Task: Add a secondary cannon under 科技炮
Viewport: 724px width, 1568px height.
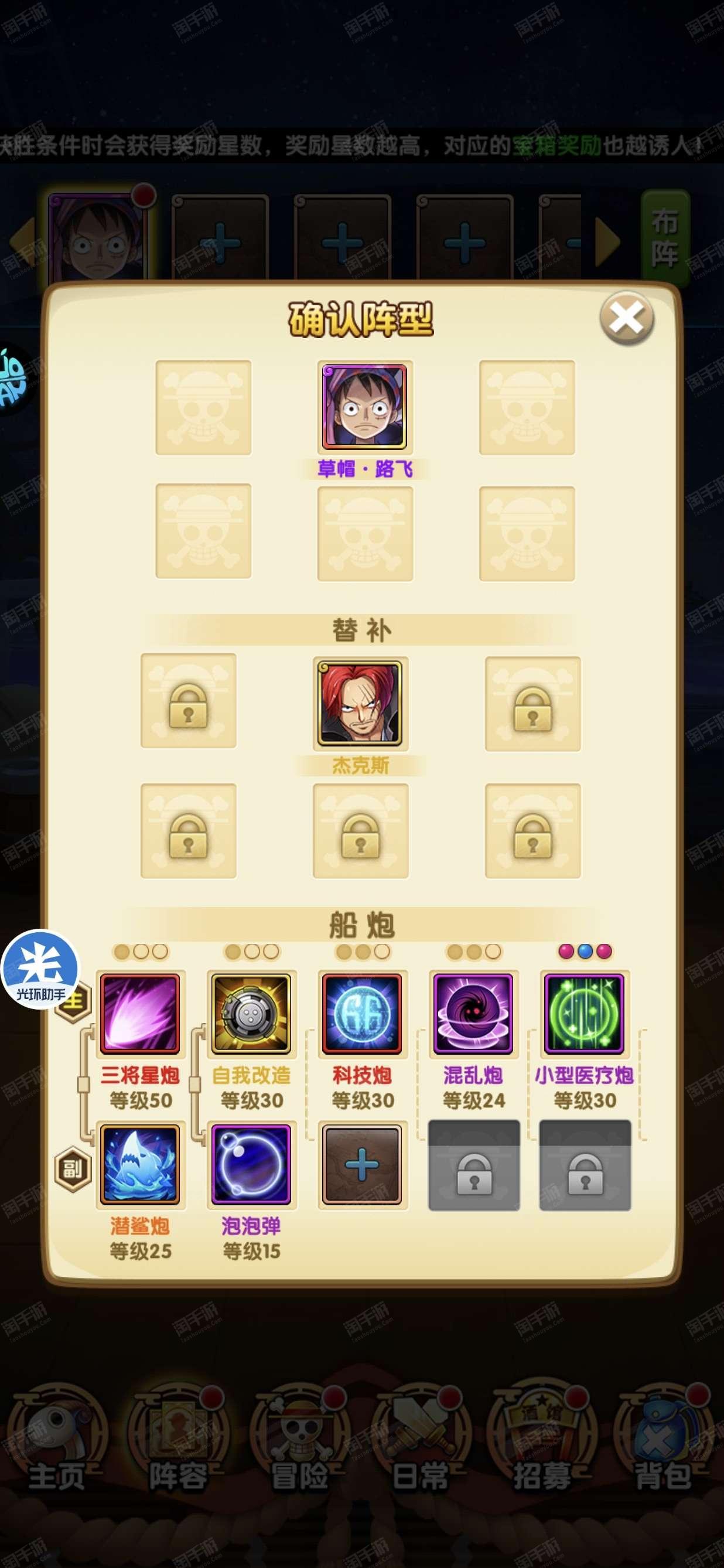Action: coord(362,1164)
